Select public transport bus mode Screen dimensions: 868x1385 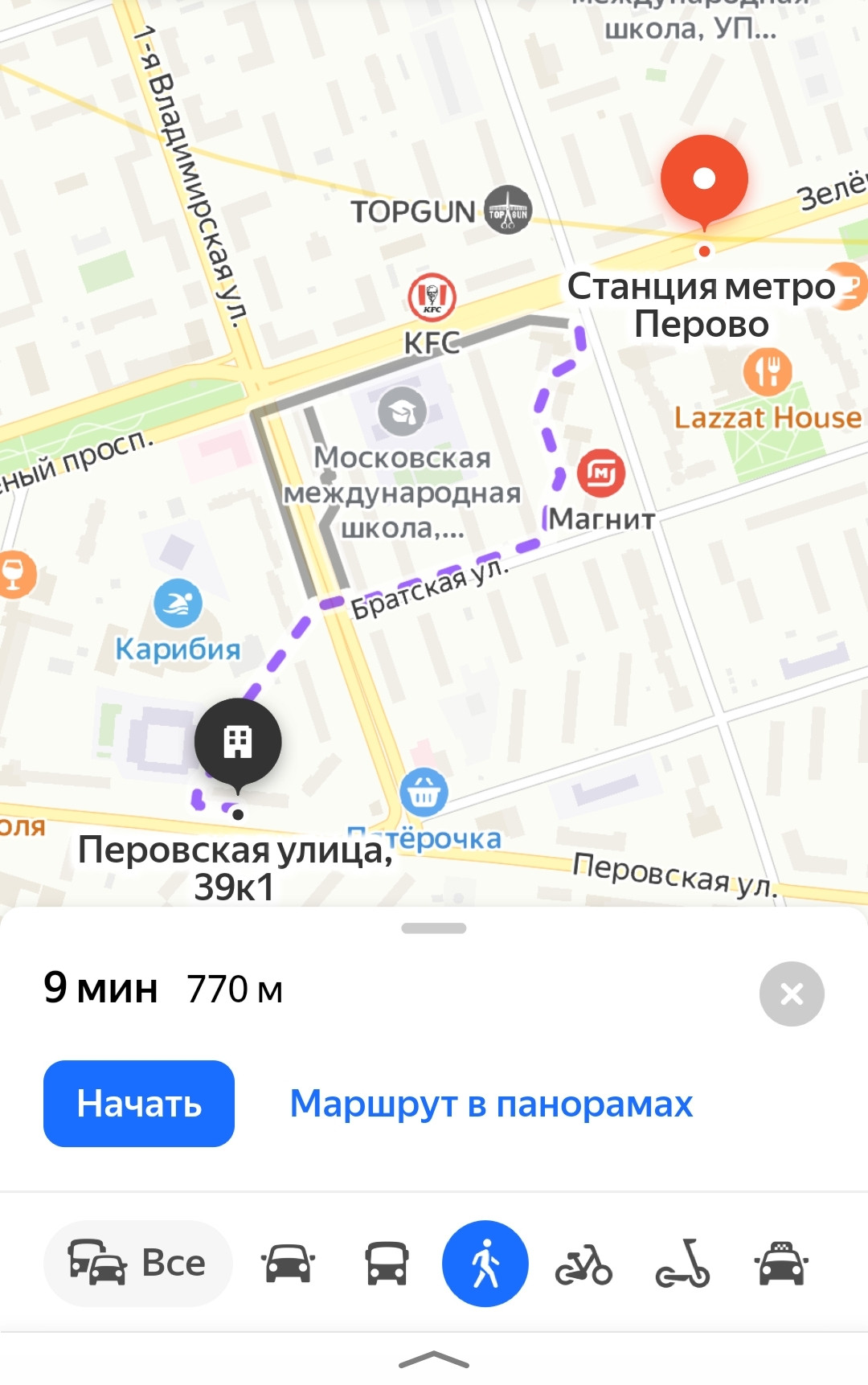pos(387,1263)
